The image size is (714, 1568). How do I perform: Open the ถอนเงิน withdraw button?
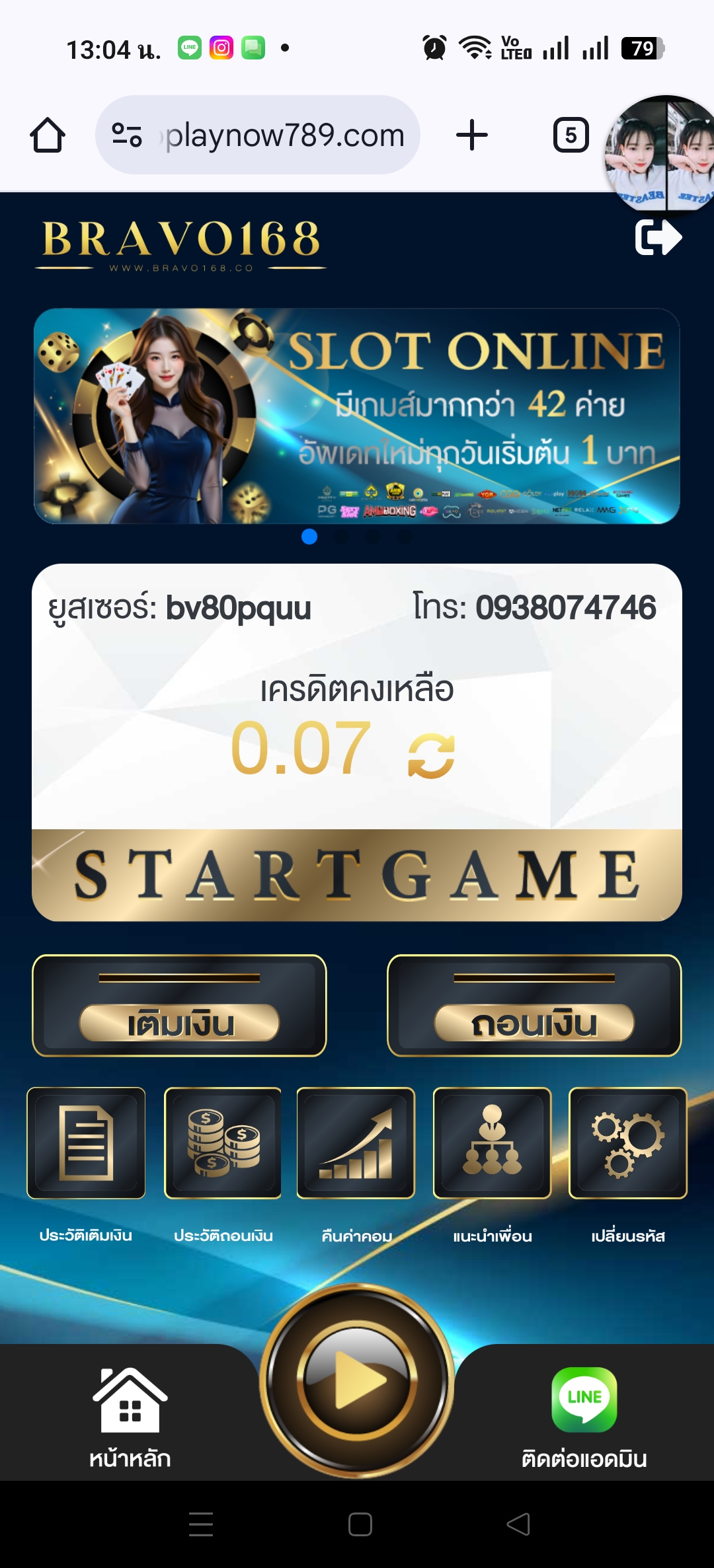click(534, 1006)
